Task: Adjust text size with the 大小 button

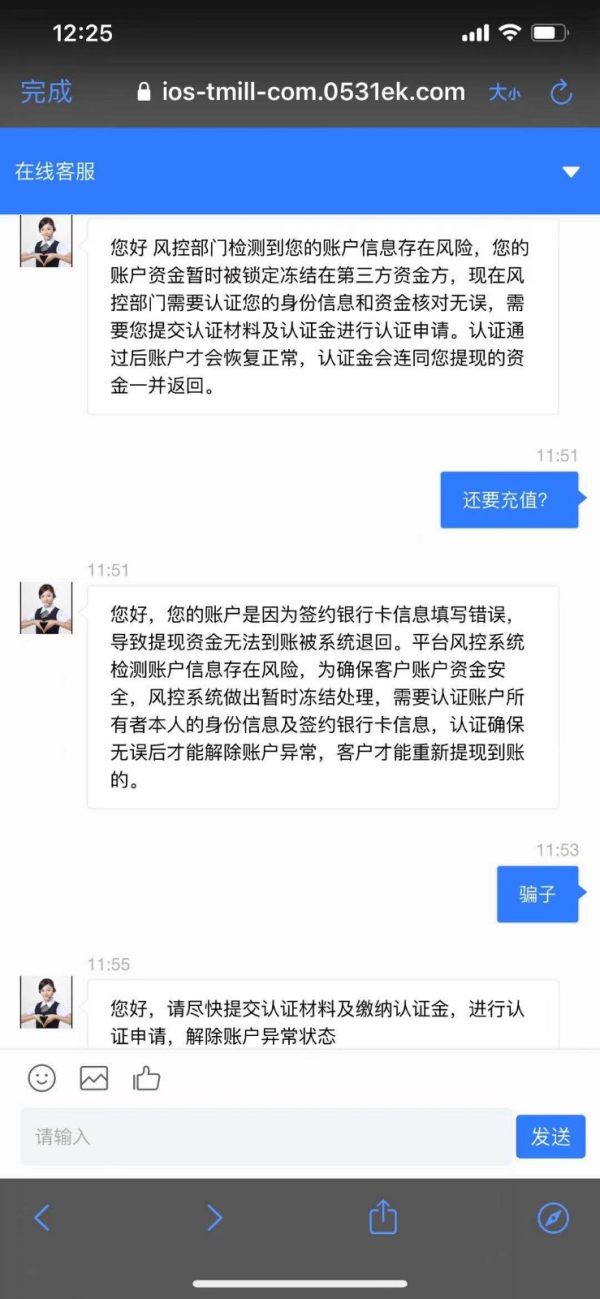Action: (504, 93)
